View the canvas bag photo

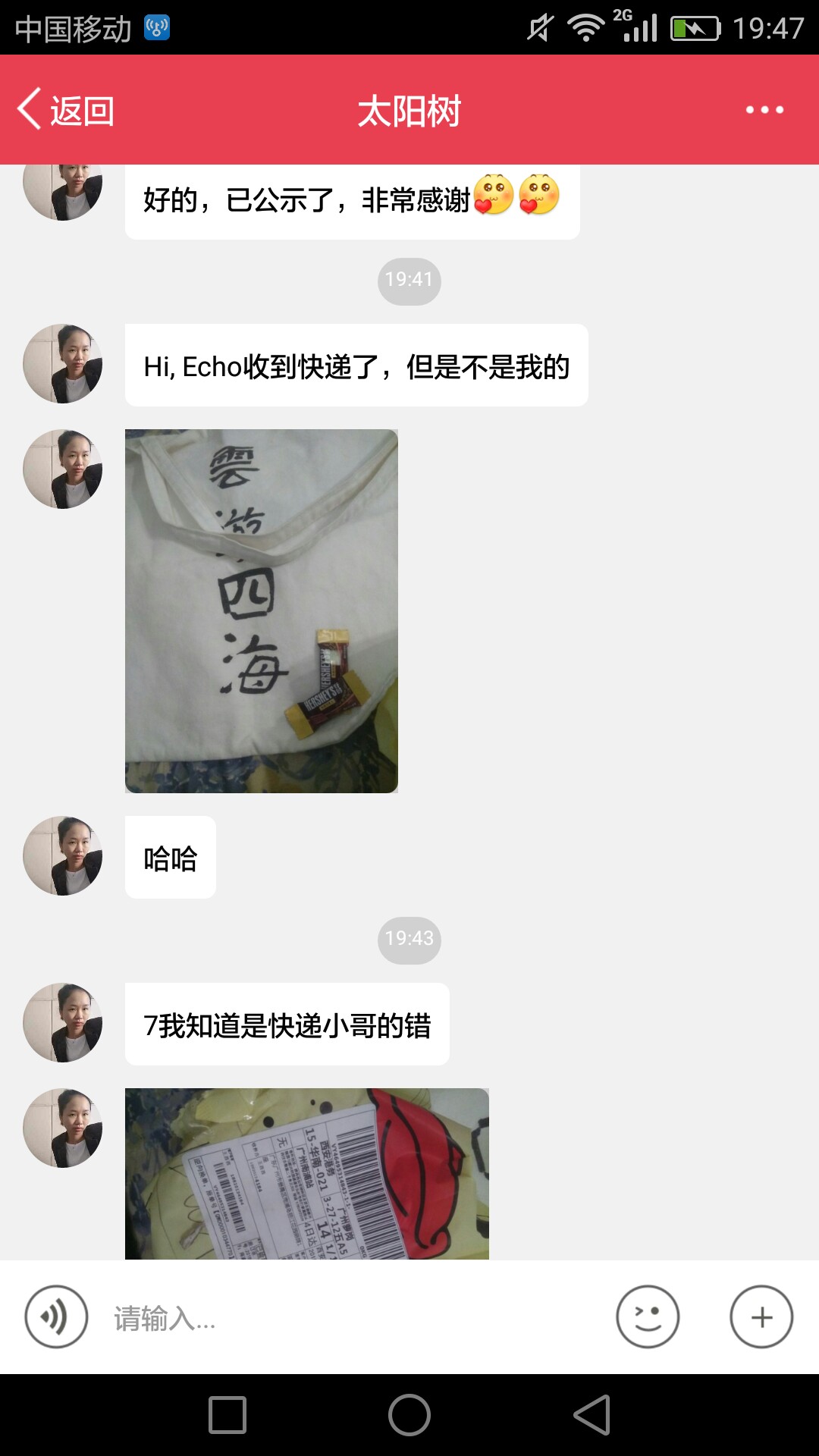pyautogui.click(x=262, y=611)
